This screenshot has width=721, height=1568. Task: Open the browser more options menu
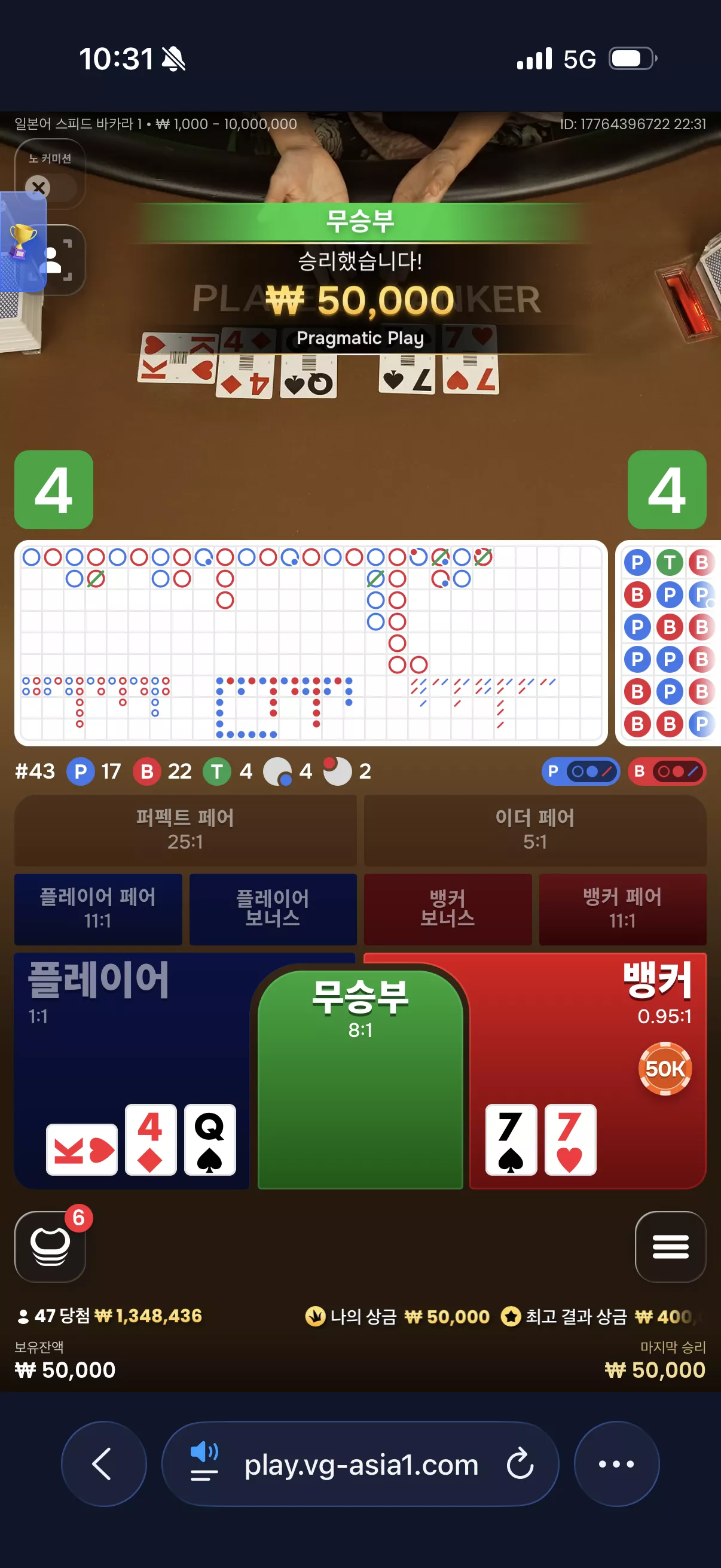616,1463
